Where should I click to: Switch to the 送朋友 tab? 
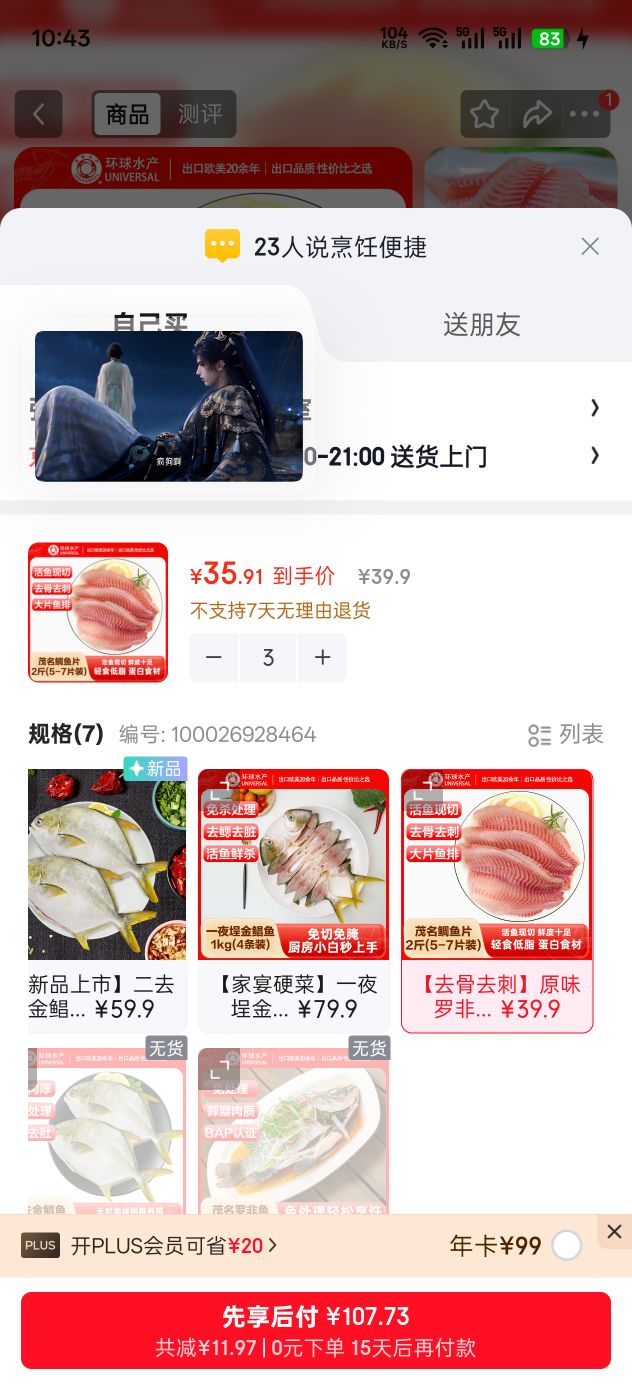481,324
